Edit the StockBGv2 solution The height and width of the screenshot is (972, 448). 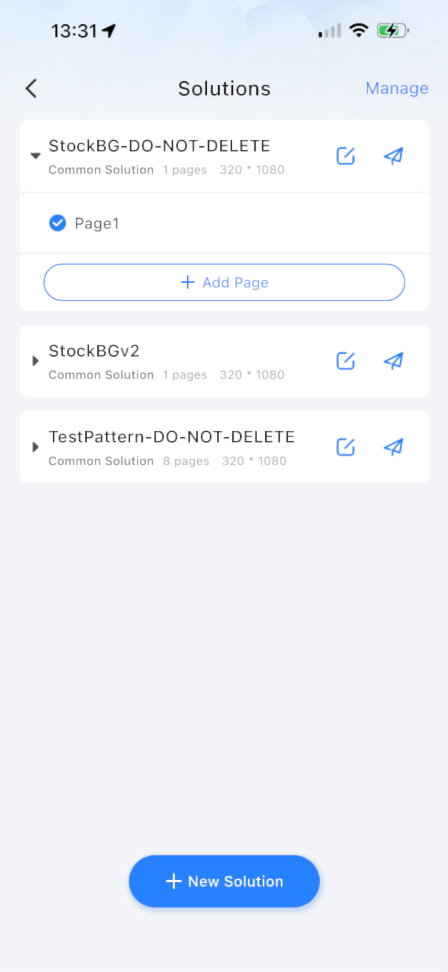(x=345, y=361)
